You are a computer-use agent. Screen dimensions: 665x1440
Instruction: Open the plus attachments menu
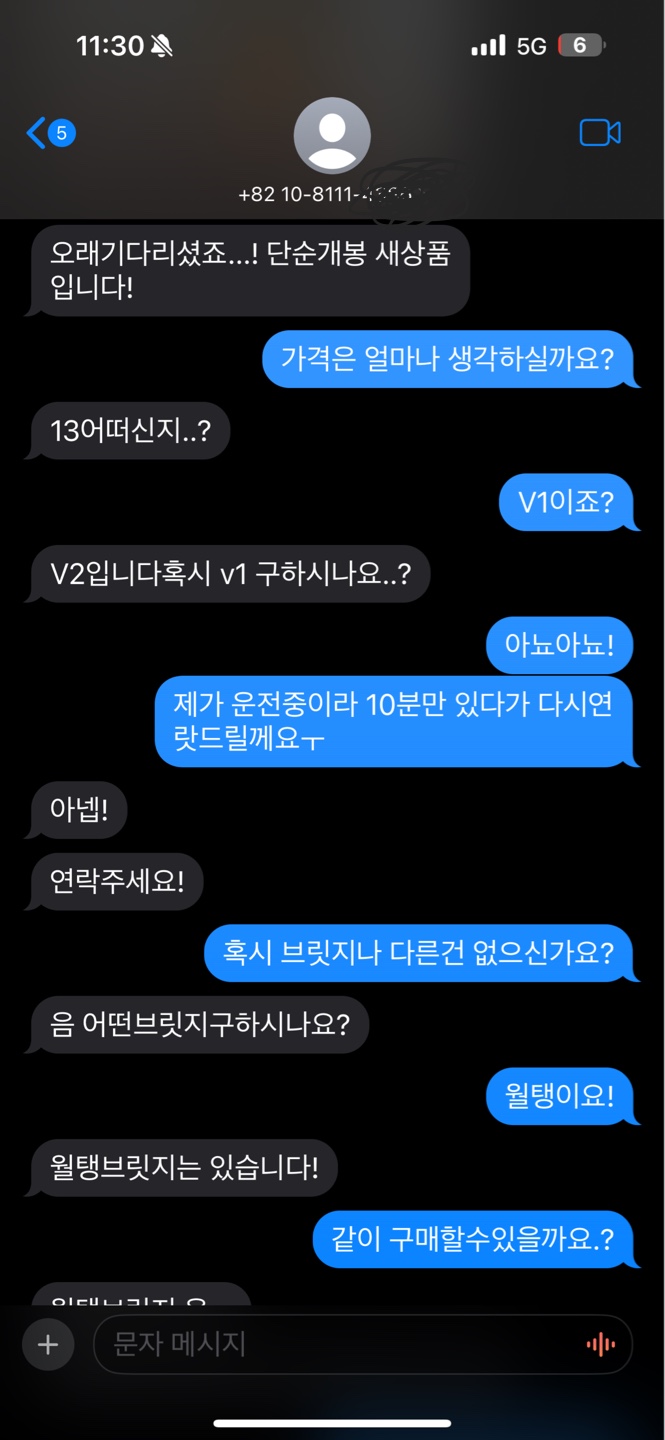tap(47, 1344)
